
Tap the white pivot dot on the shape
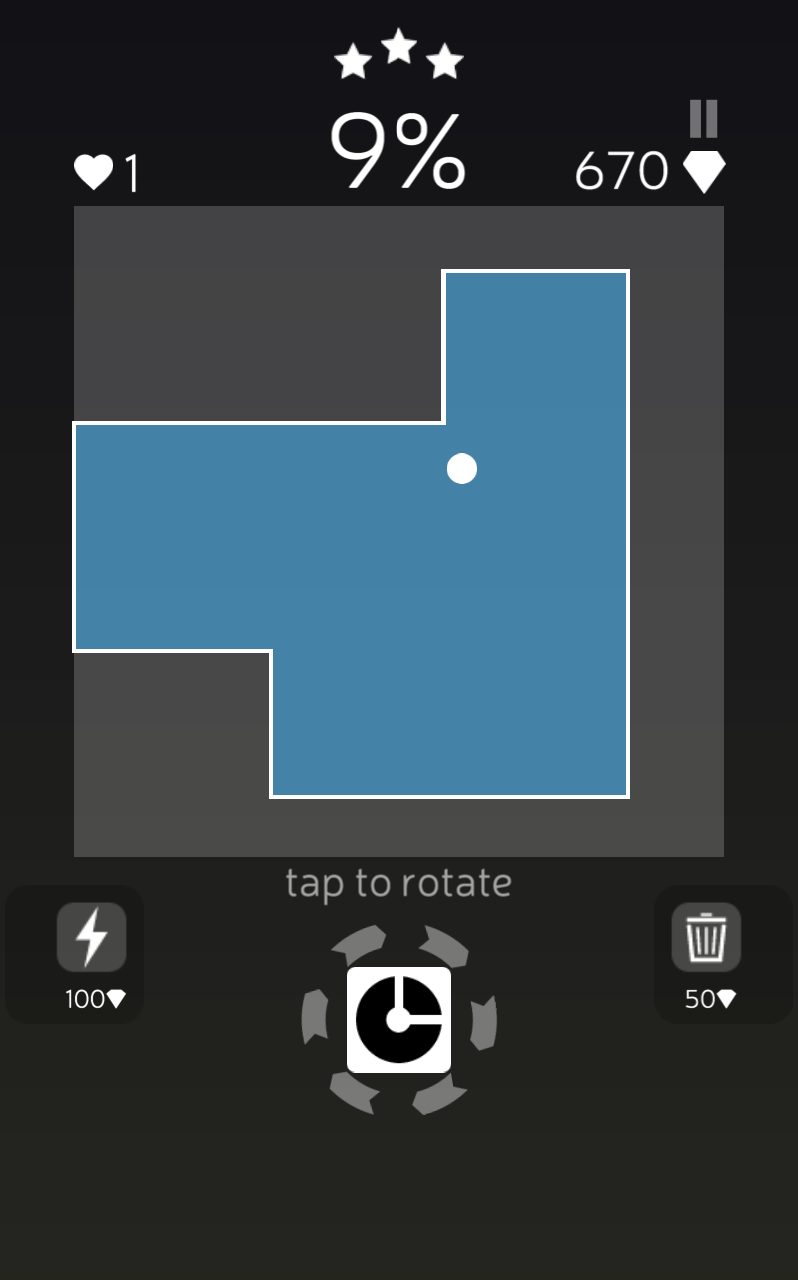tap(461, 467)
